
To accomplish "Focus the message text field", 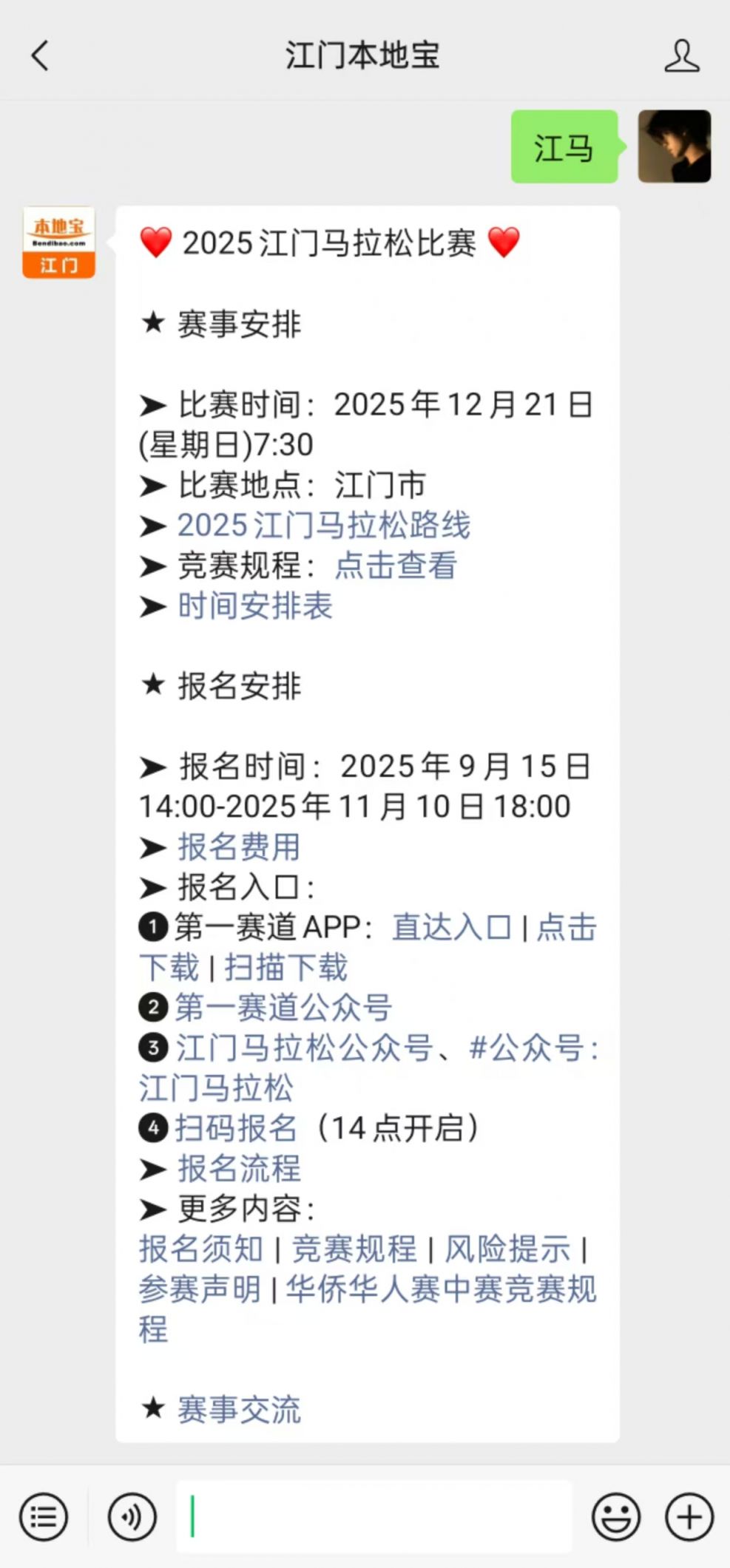I will click(x=374, y=1517).
